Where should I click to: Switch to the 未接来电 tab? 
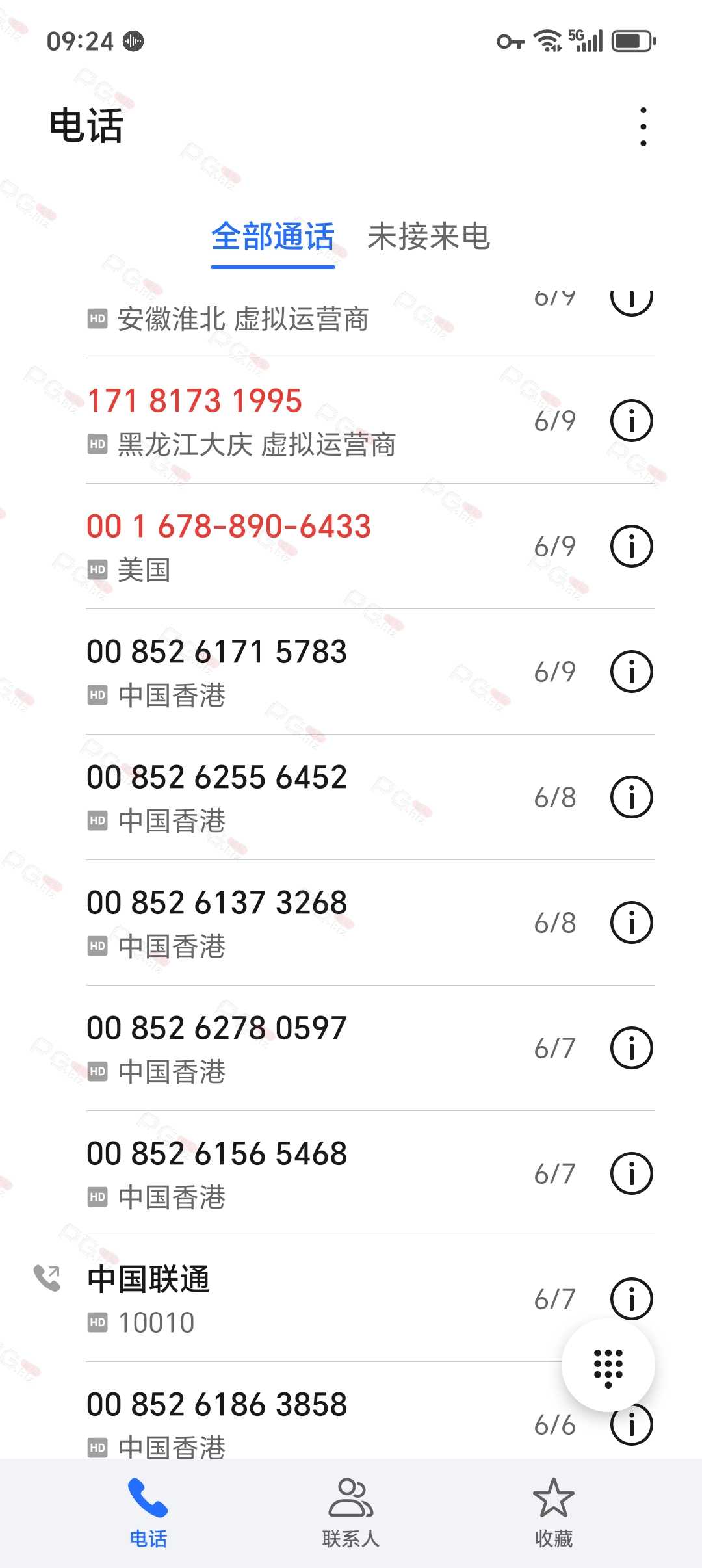428,237
